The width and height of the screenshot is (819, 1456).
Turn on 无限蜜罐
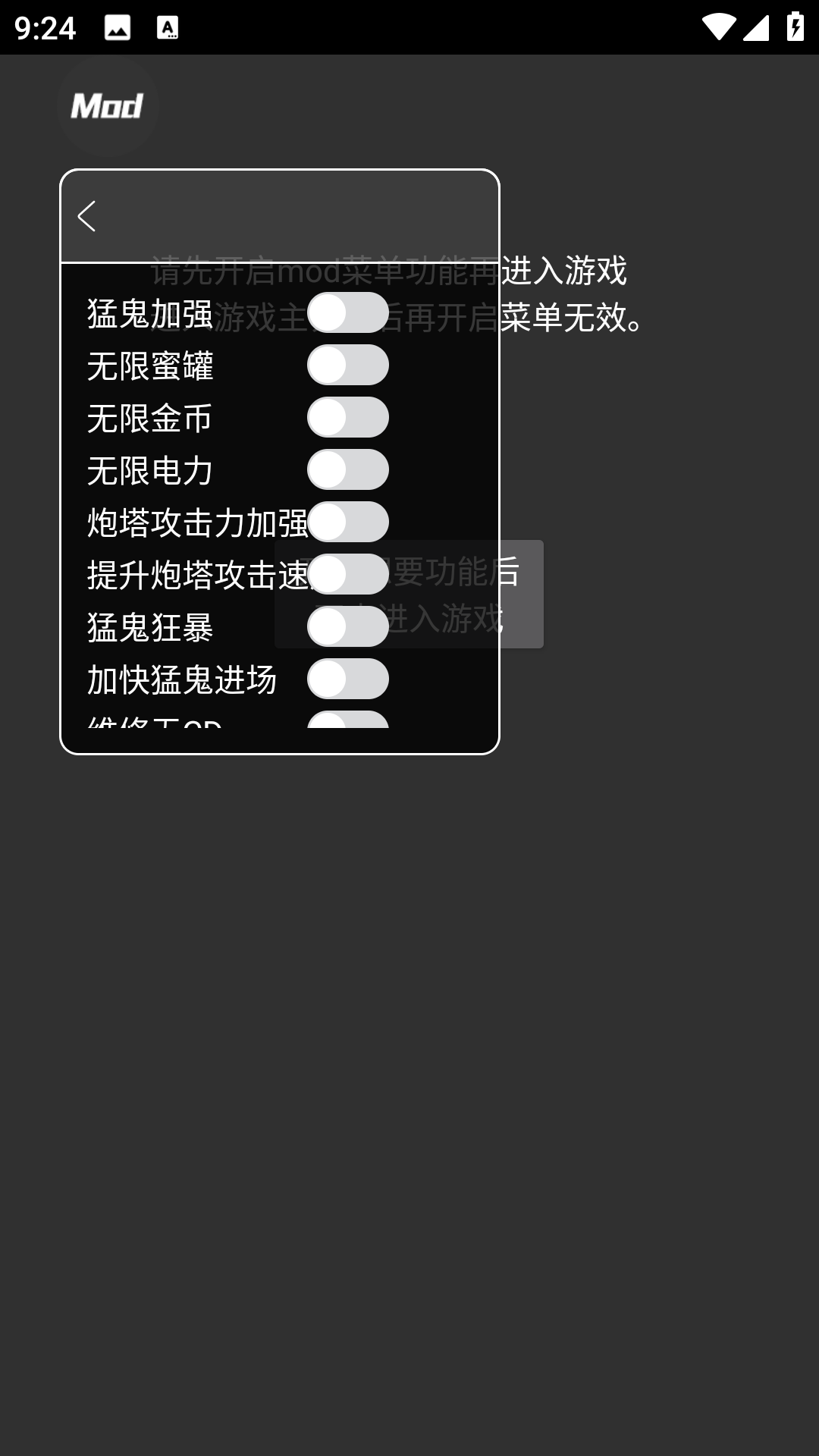tap(347, 365)
